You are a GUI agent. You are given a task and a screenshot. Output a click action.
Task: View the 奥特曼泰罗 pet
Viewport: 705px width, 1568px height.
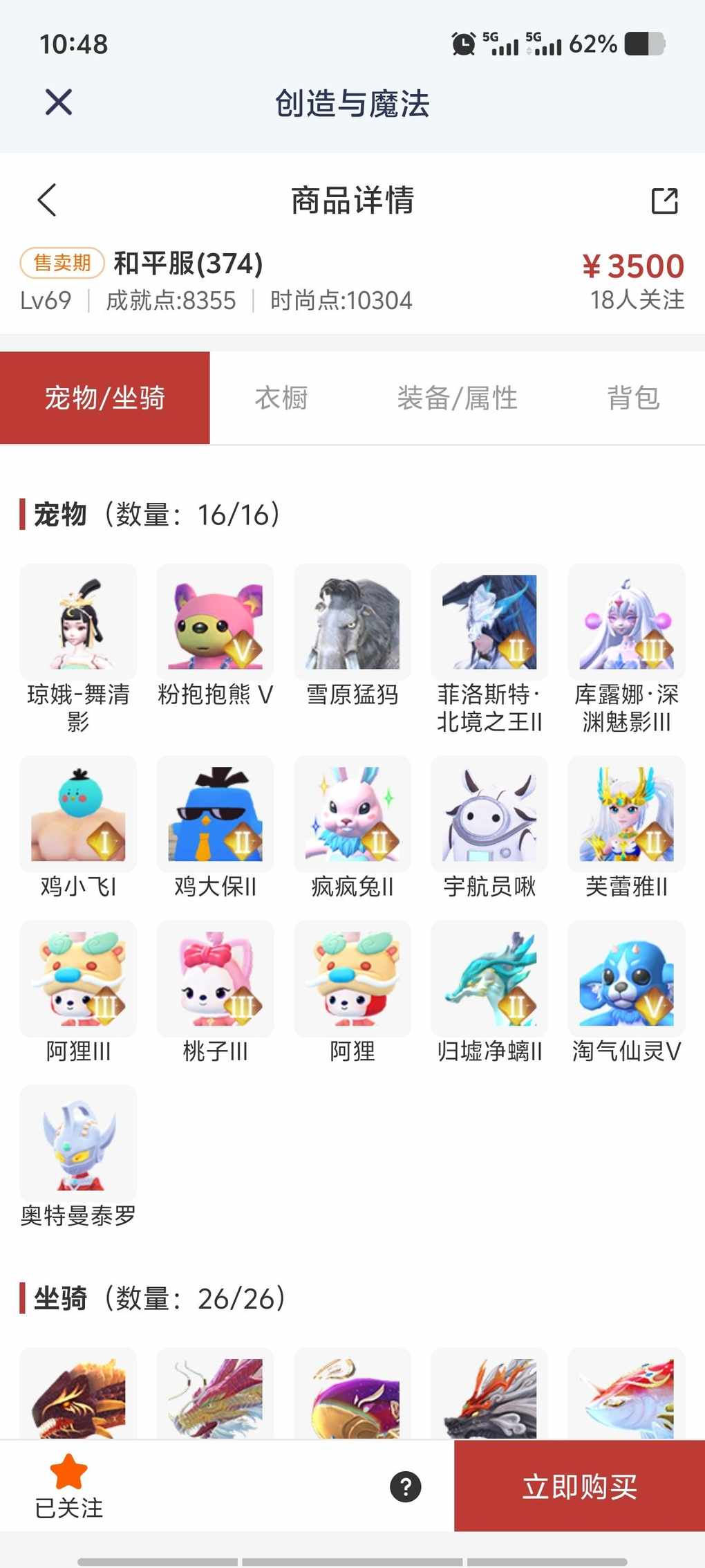tap(78, 1143)
